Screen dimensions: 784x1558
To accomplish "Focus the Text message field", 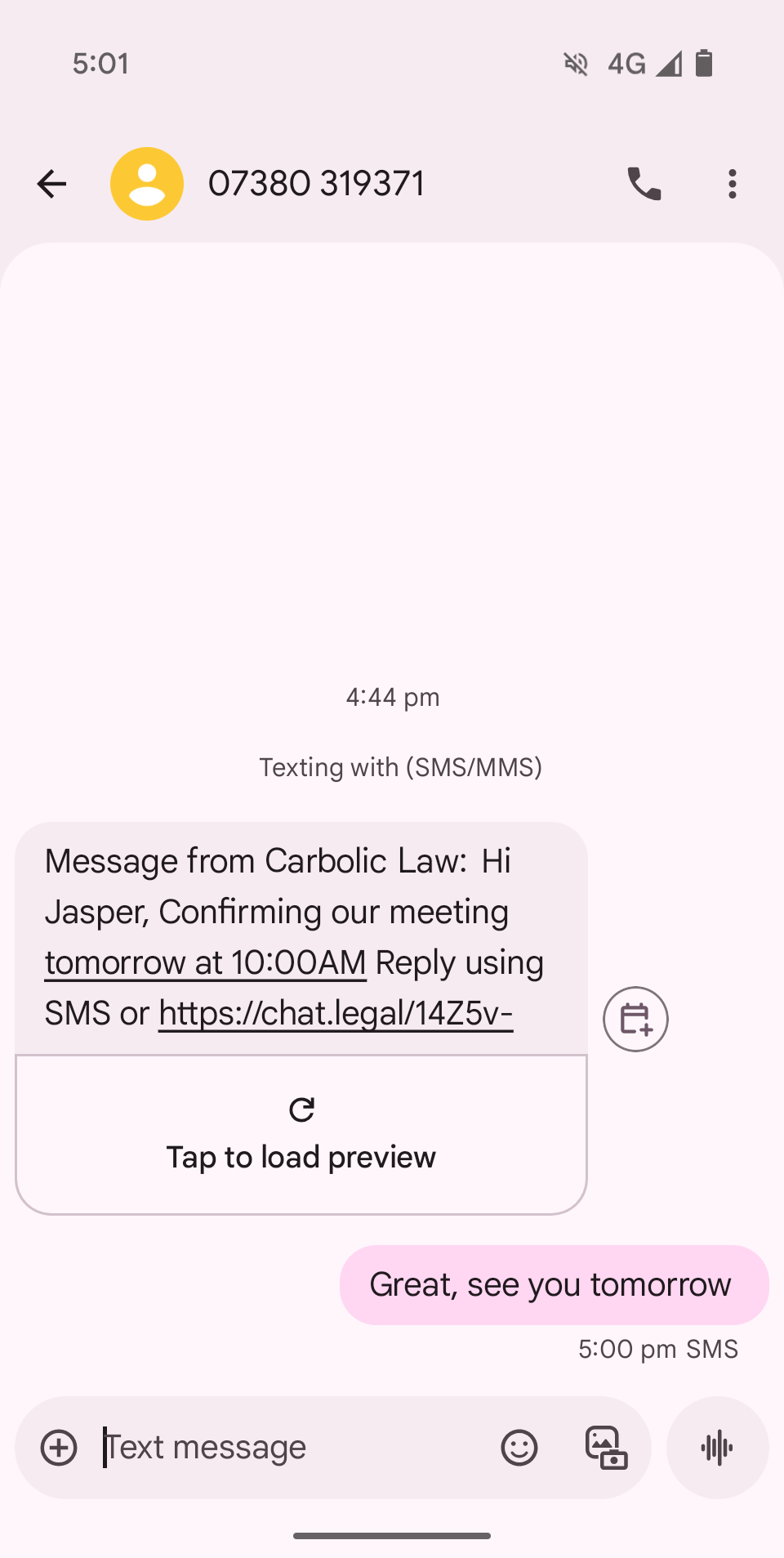I will (296, 1448).
